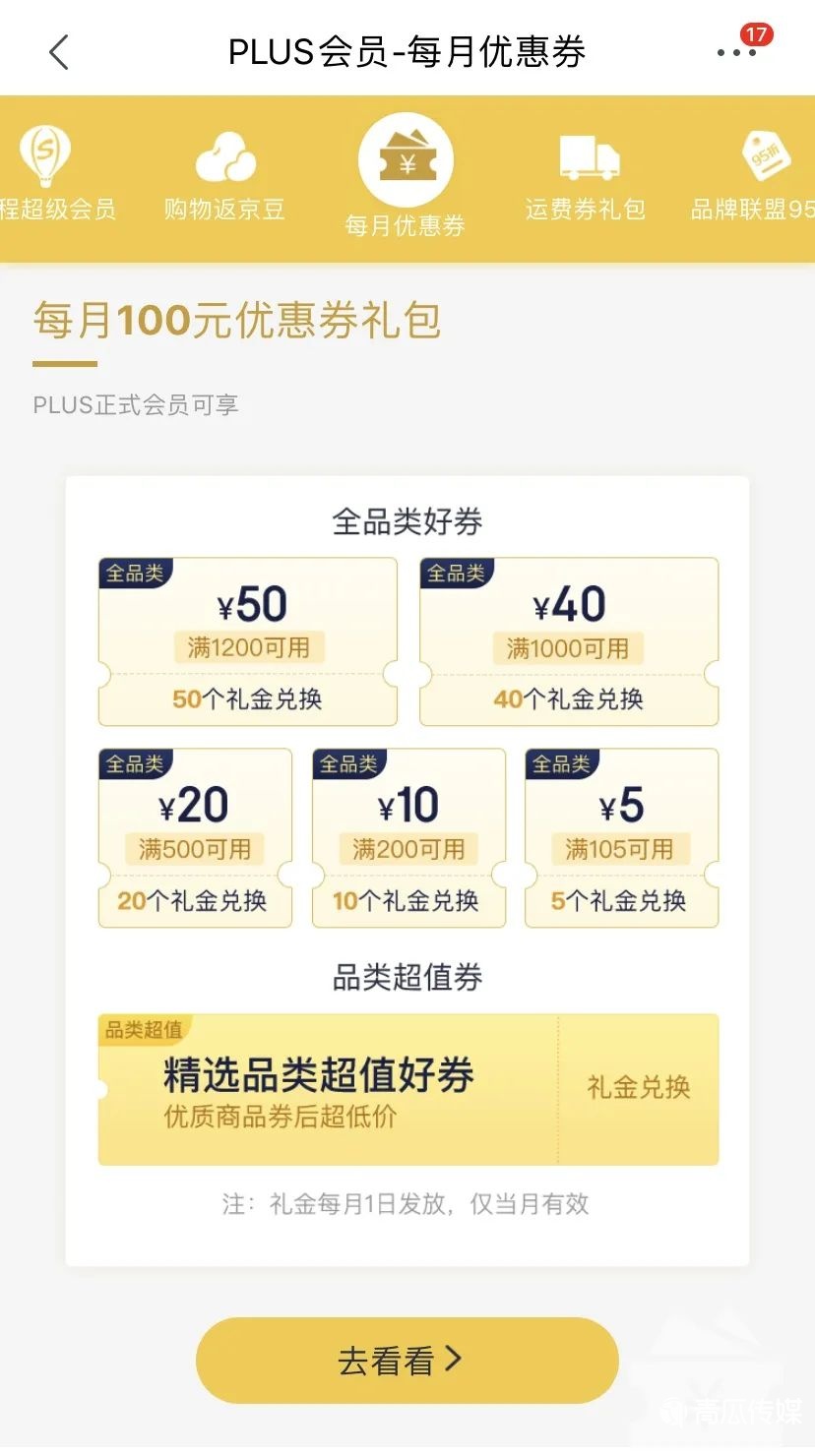This screenshot has width=815, height=1456.
Task: Click the notification badge showing 17
Action: pos(757,33)
